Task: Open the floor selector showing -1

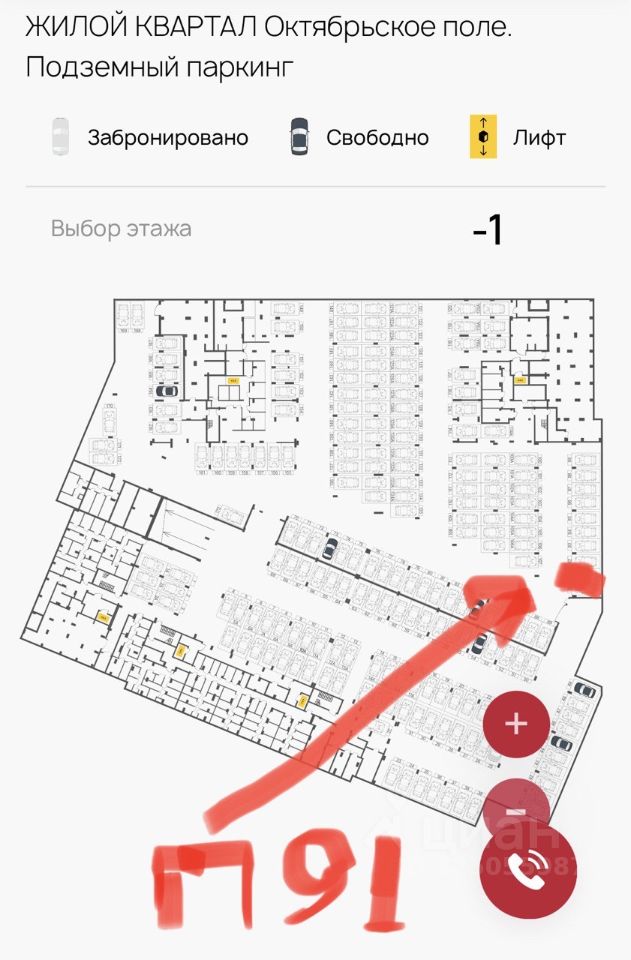Action: [x=487, y=231]
